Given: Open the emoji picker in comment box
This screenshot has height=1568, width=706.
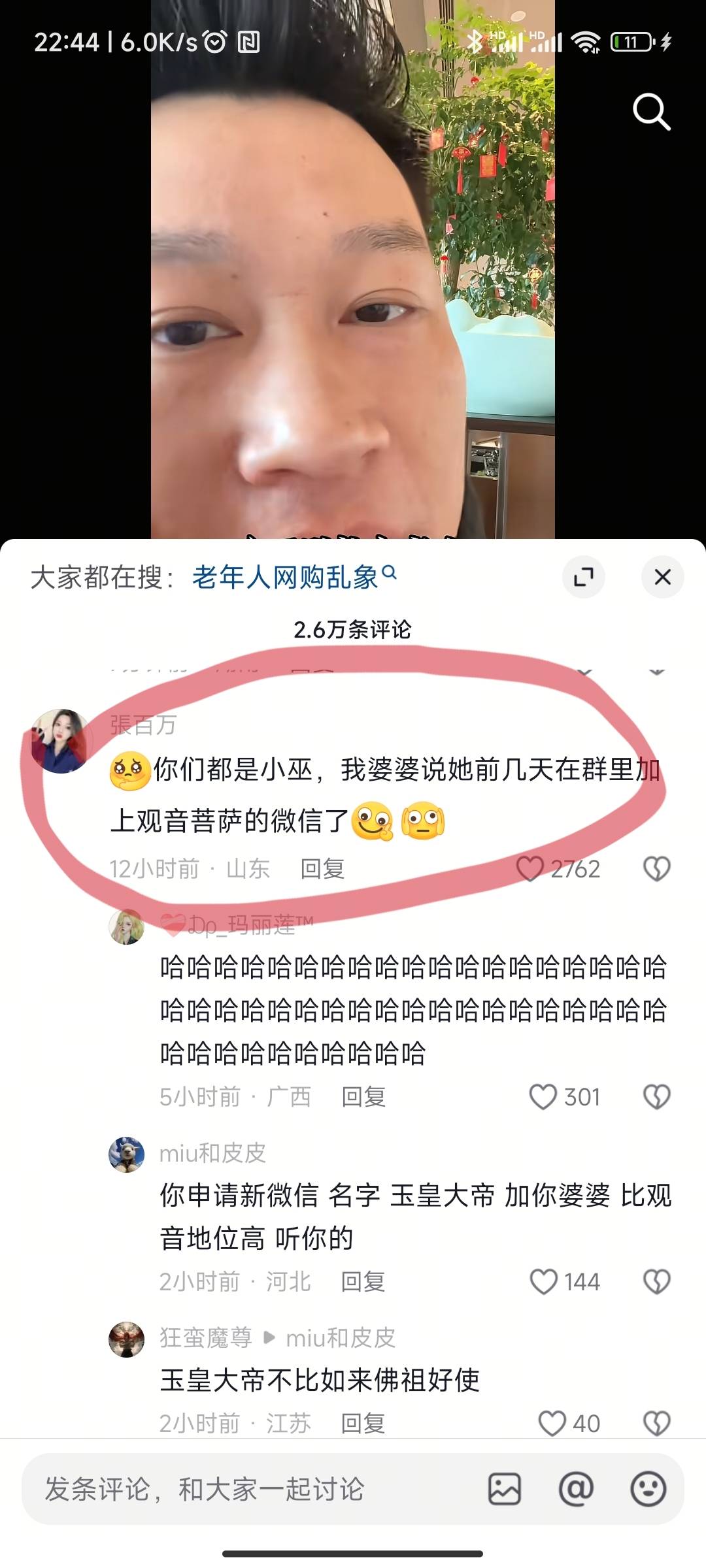Looking at the screenshot, I should 648,1490.
